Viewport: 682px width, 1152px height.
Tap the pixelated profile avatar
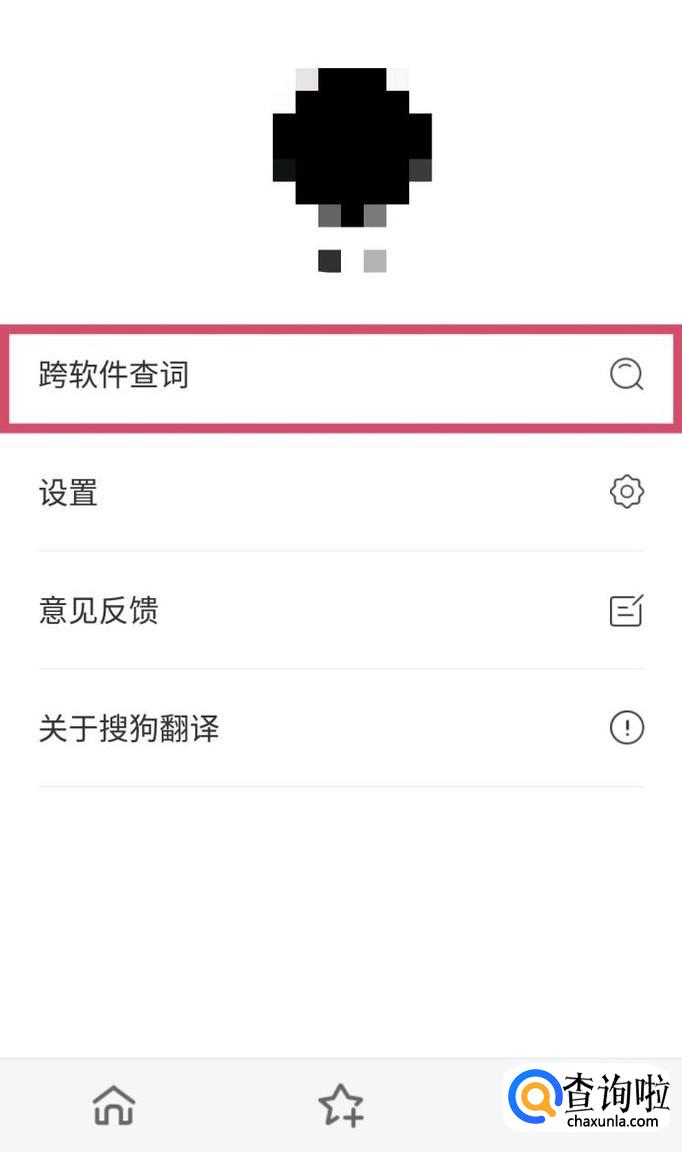352,147
